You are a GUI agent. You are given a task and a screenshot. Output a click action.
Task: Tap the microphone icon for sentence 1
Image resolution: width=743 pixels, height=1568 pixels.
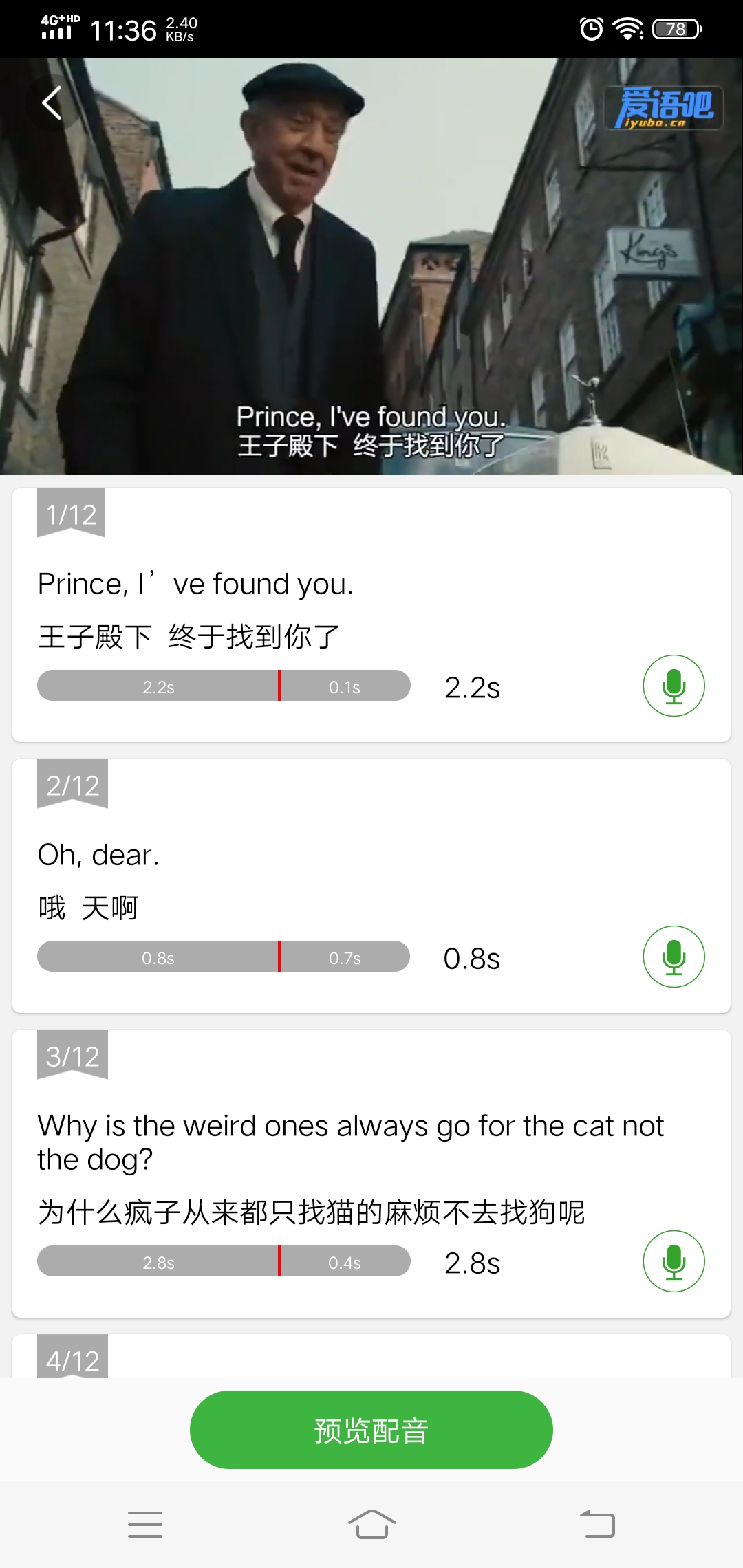(x=674, y=686)
